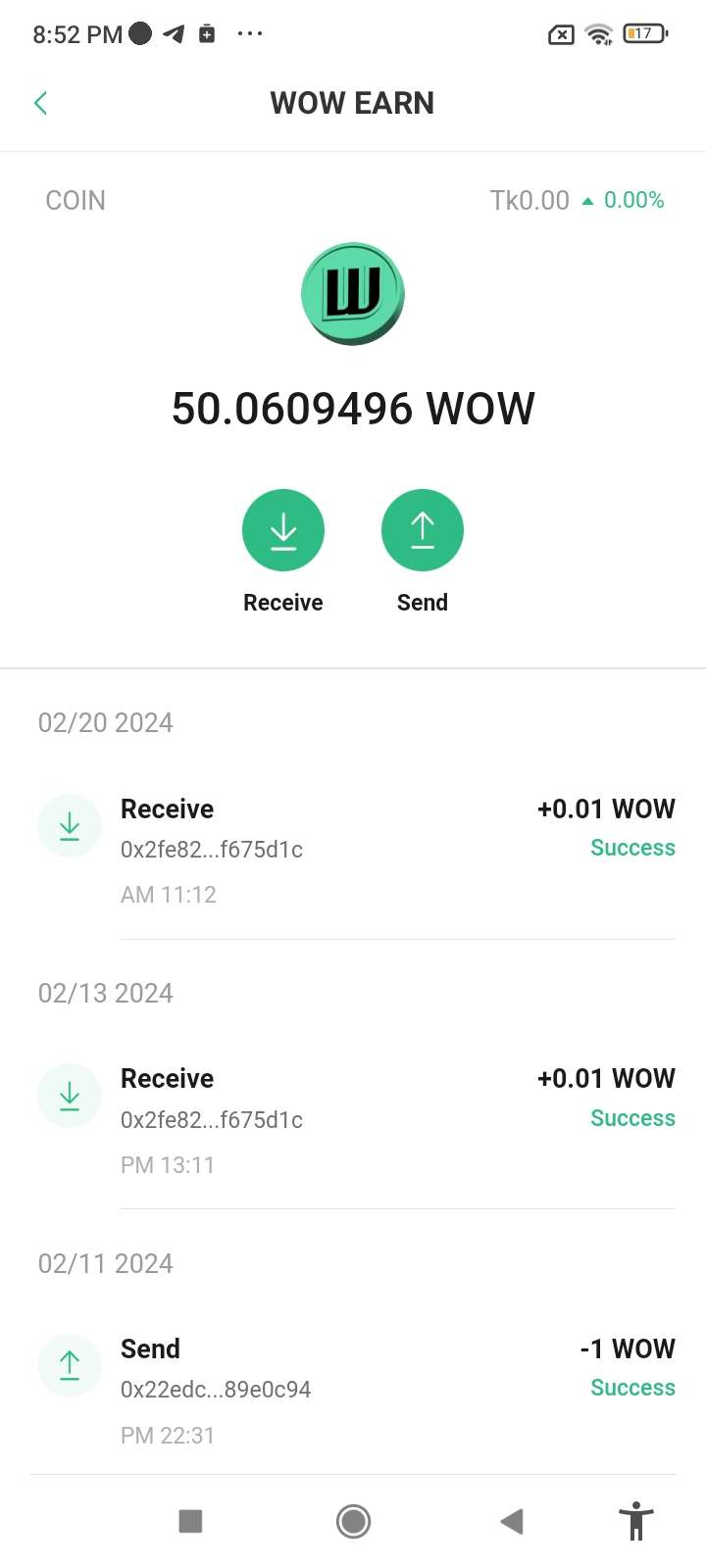View the -1 WOW Send transaction

[x=355, y=1390]
